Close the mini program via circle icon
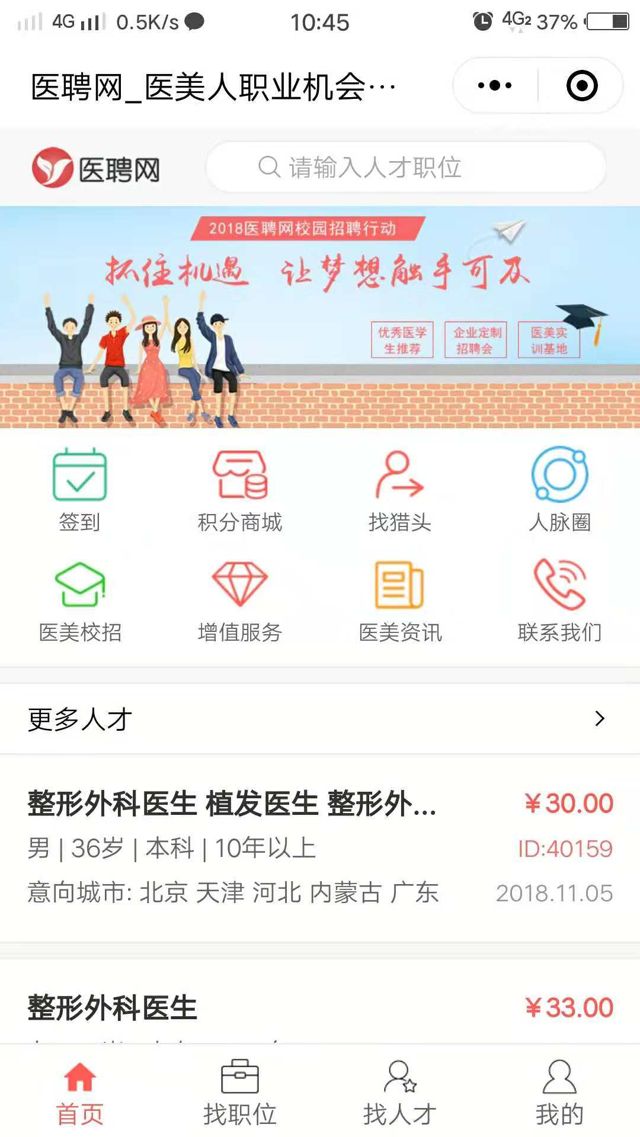Viewport: 640px width, 1137px height. [x=582, y=86]
